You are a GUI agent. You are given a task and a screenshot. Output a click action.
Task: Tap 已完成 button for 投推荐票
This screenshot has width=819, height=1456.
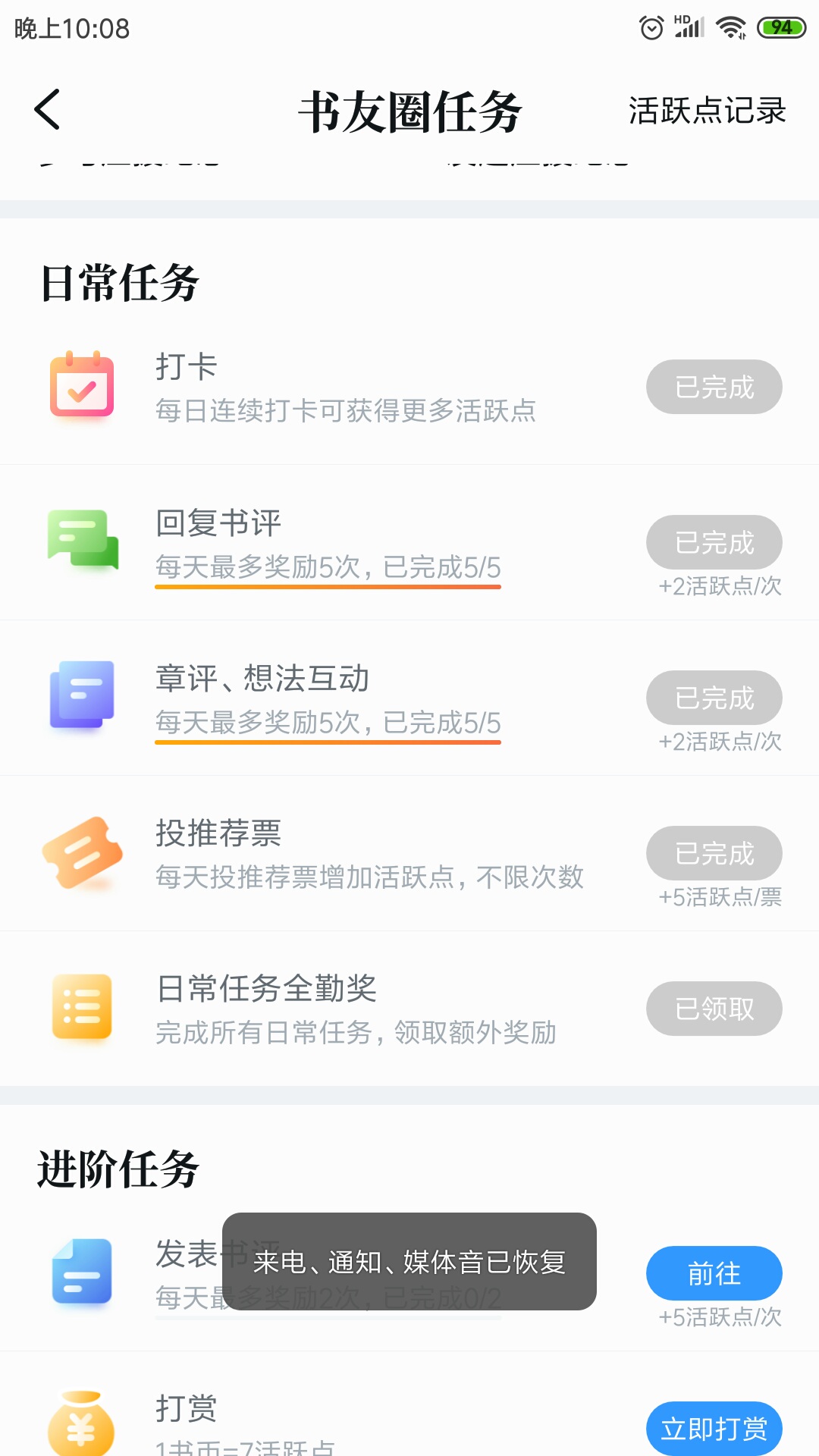pos(714,853)
